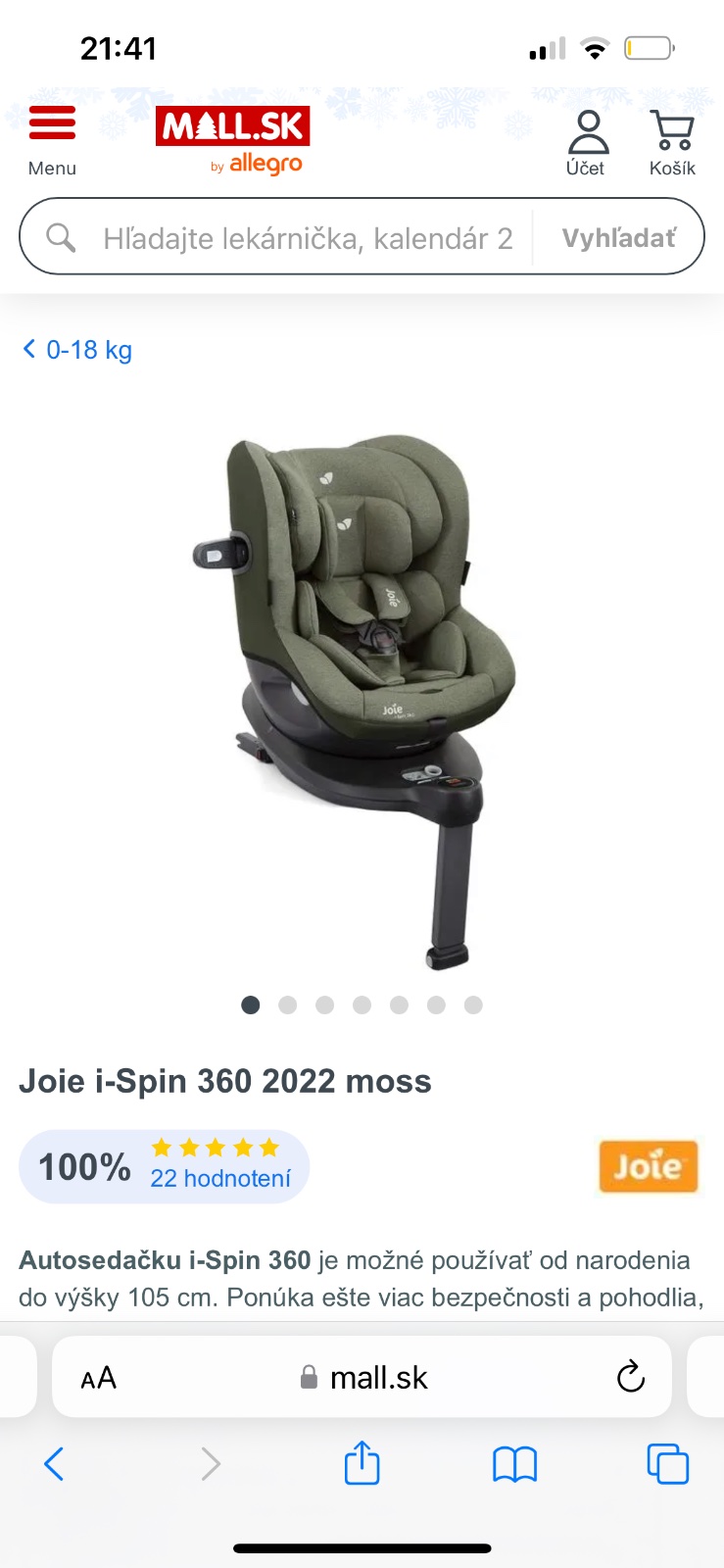Open the Joie brand page badge
Viewport: 724px width, 1568px height.
pyautogui.click(x=648, y=1166)
